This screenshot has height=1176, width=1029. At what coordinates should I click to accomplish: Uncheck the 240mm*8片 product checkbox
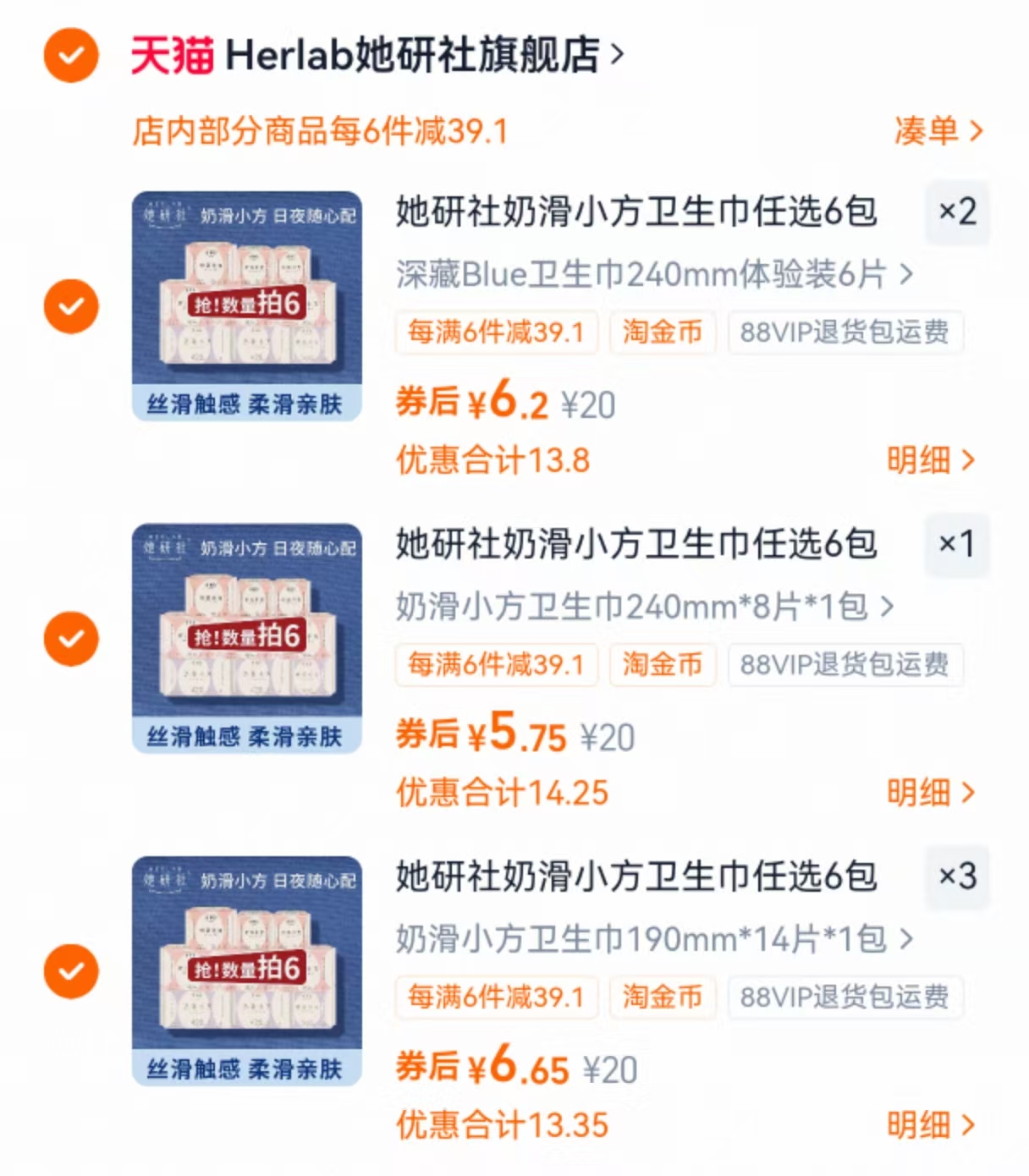[71, 638]
